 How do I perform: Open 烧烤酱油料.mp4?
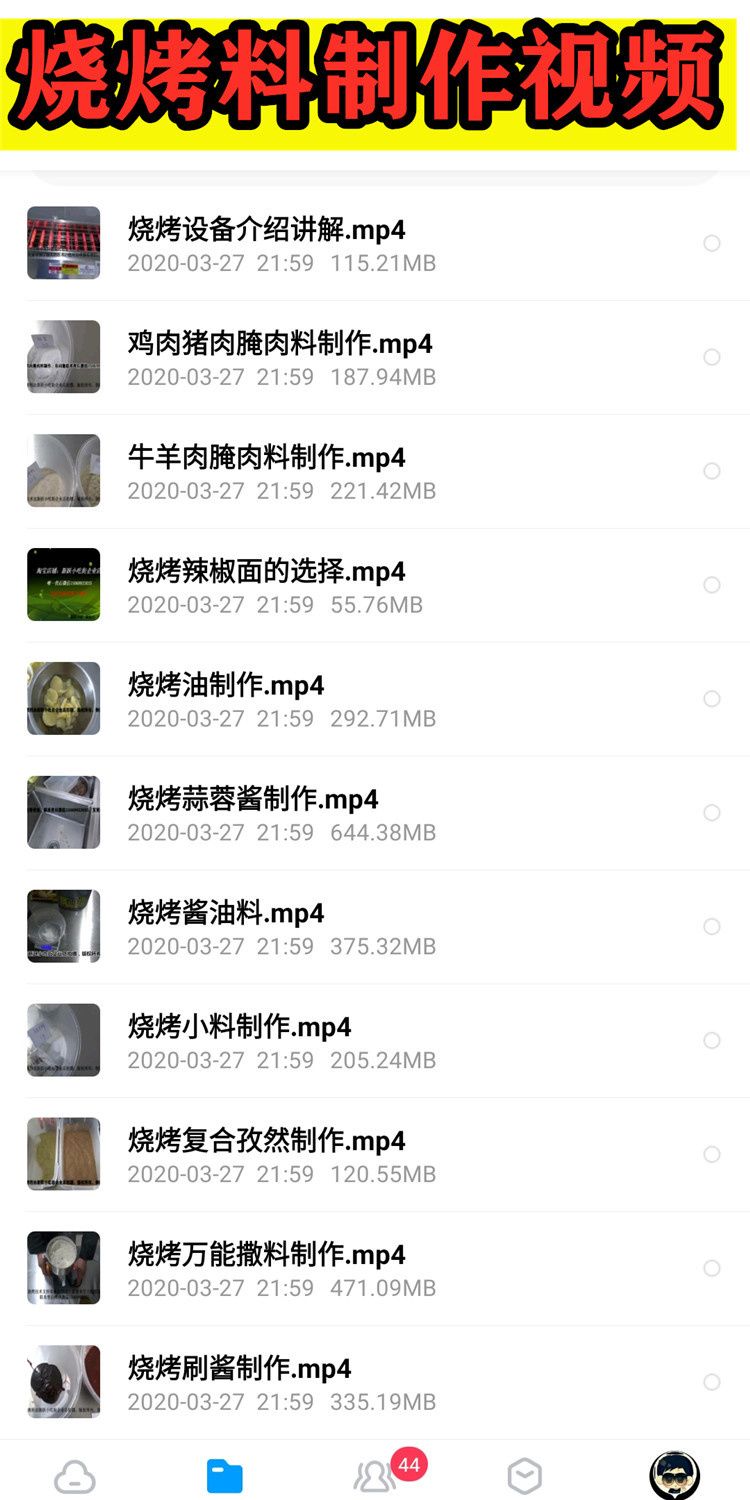click(x=300, y=926)
